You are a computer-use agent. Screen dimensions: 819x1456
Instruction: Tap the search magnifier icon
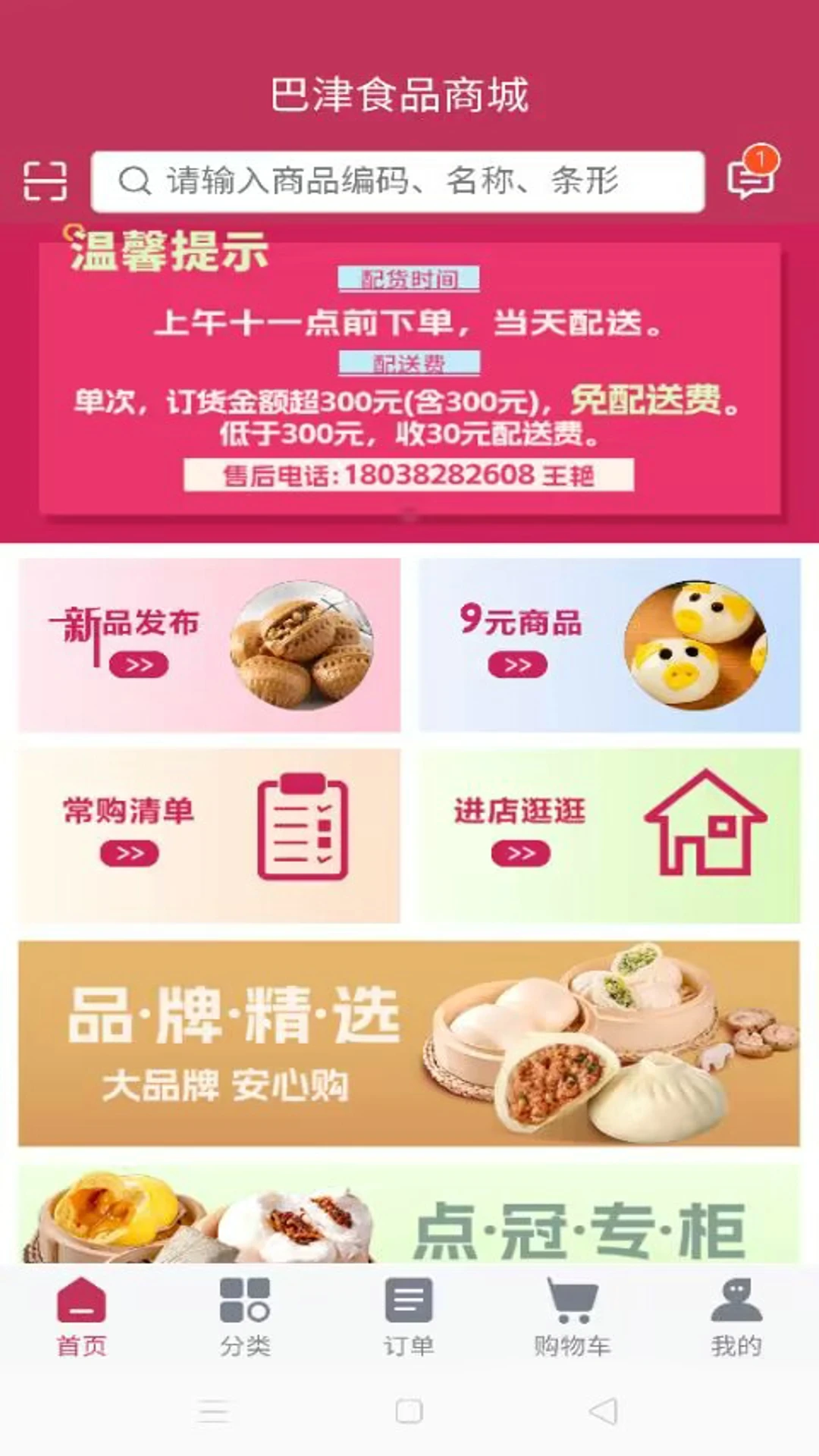coord(133,180)
